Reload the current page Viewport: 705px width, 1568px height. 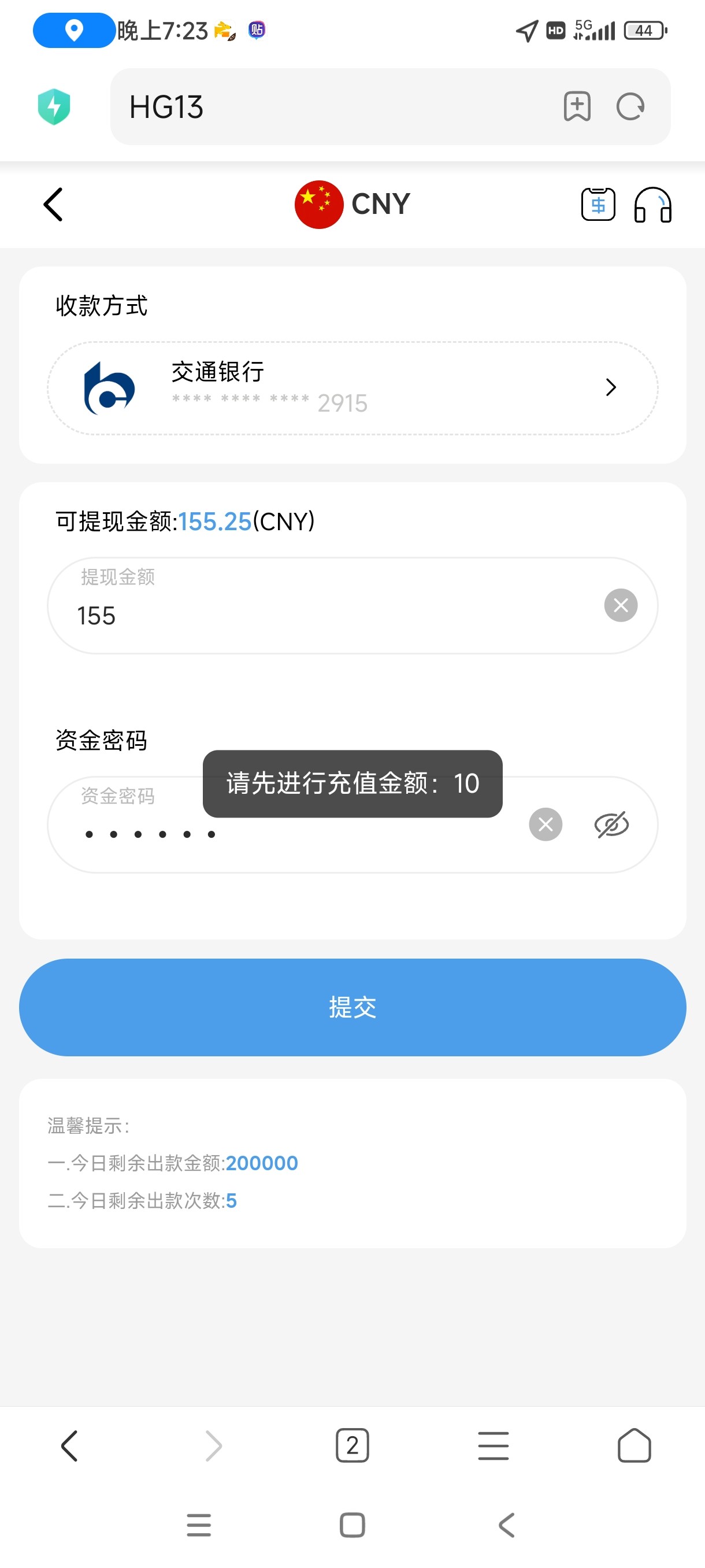tap(630, 107)
